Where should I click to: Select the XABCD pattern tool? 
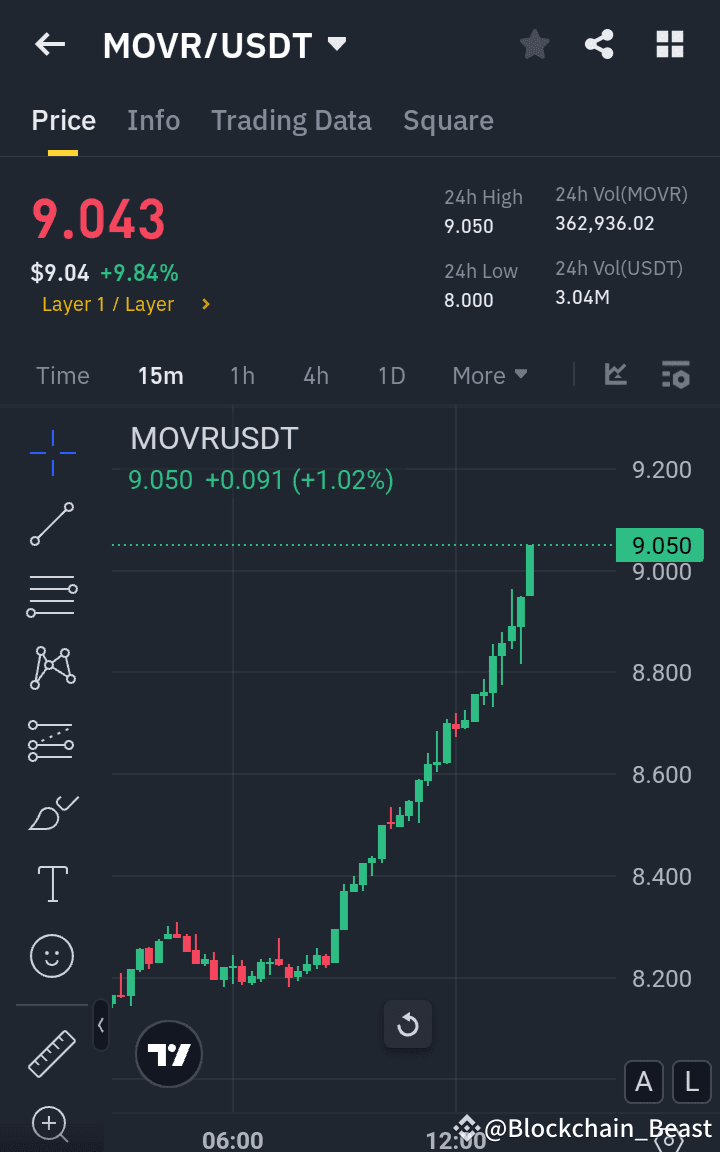coord(51,668)
